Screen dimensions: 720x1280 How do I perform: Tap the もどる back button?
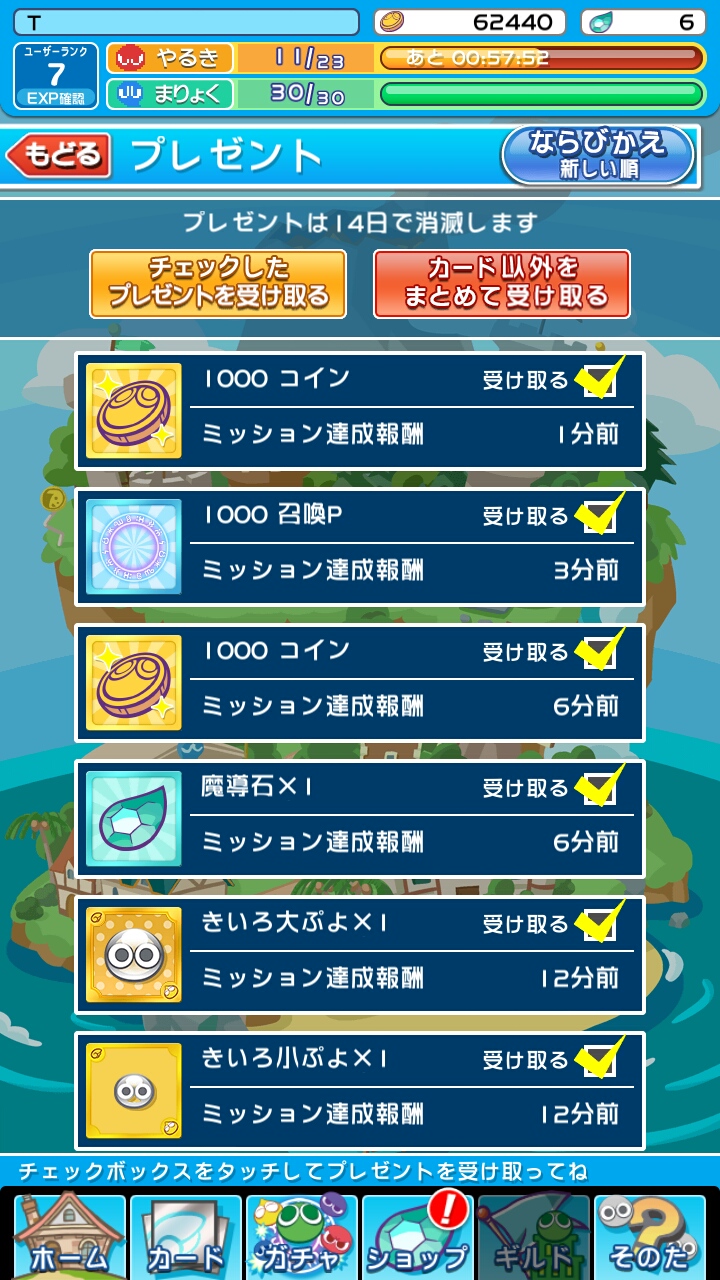pyautogui.click(x=58, y=156)
